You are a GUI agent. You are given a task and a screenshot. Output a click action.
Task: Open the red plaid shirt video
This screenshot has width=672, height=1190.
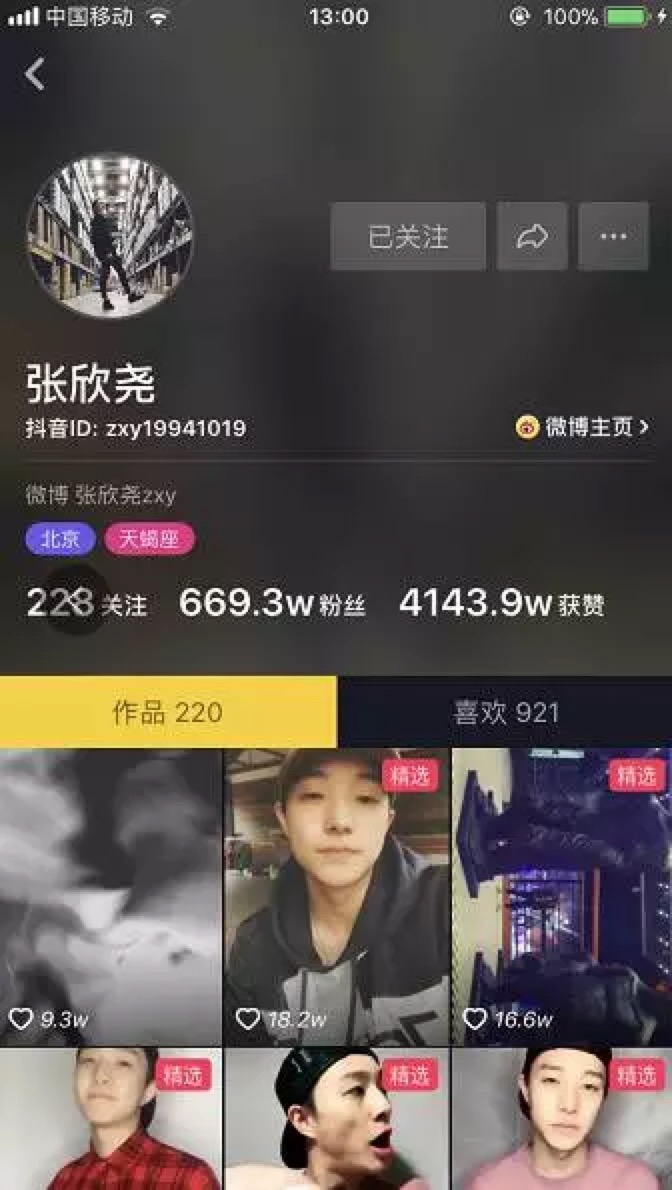tap(110, 1120)
